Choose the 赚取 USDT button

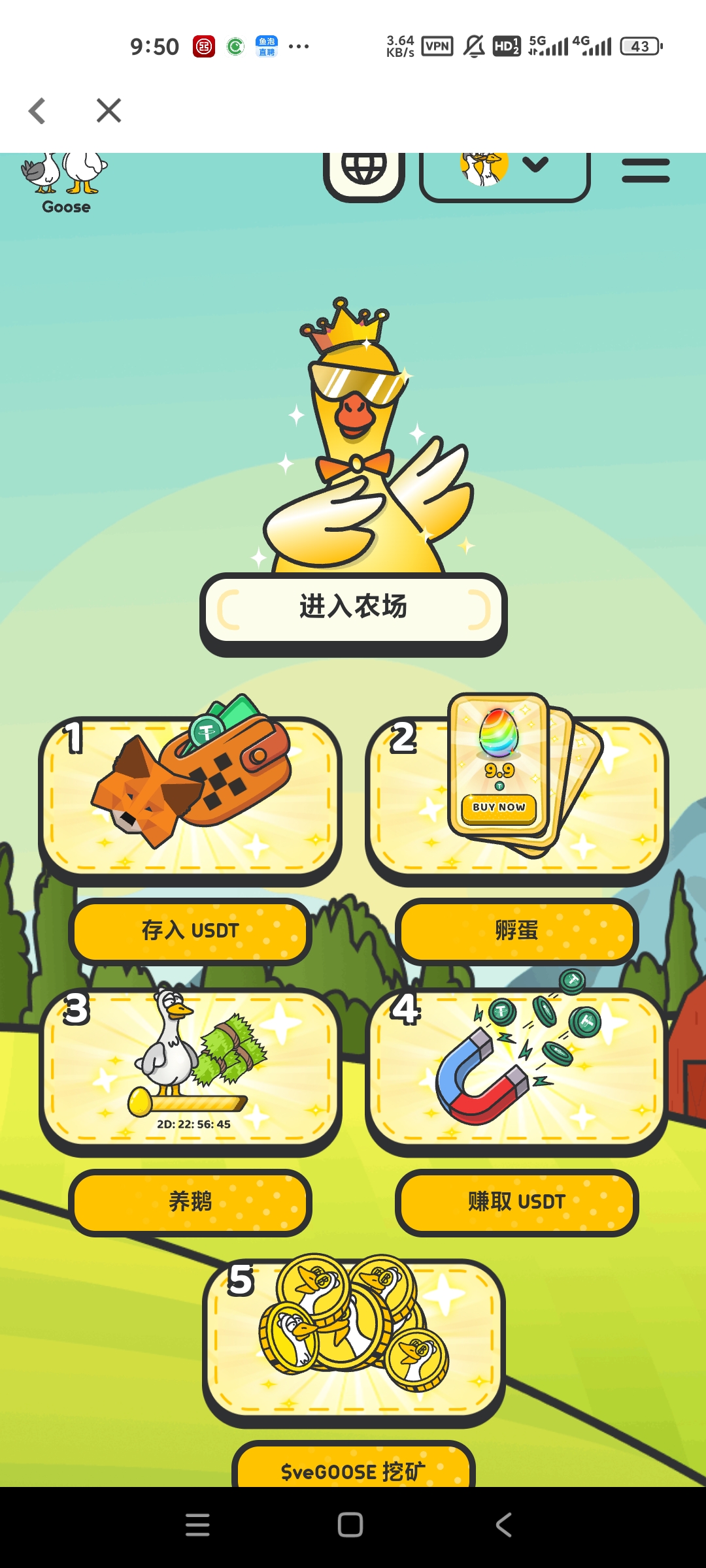pos(516,1201)
